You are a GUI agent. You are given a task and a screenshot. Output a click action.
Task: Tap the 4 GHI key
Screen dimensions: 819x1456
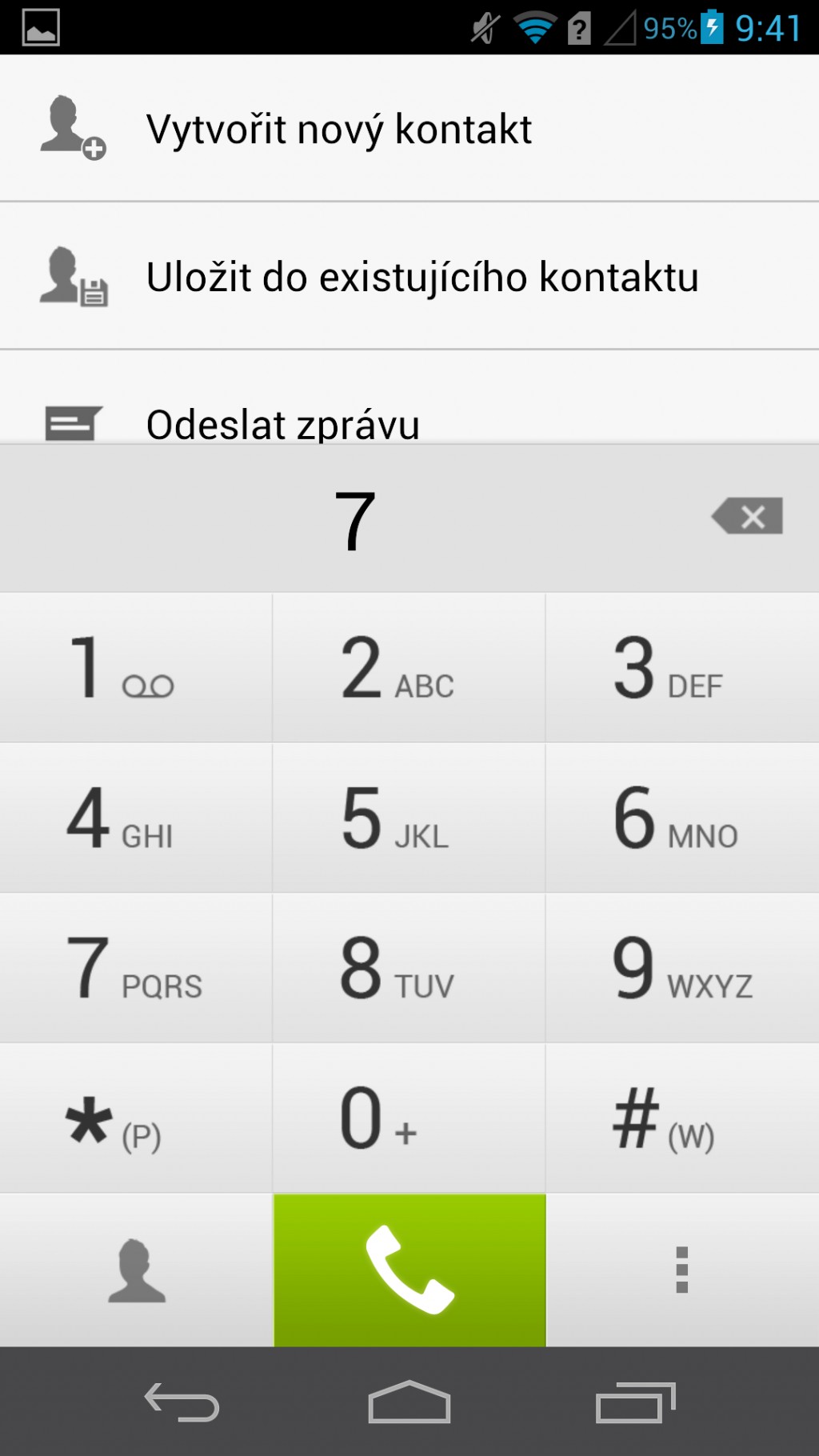(136, 818)
